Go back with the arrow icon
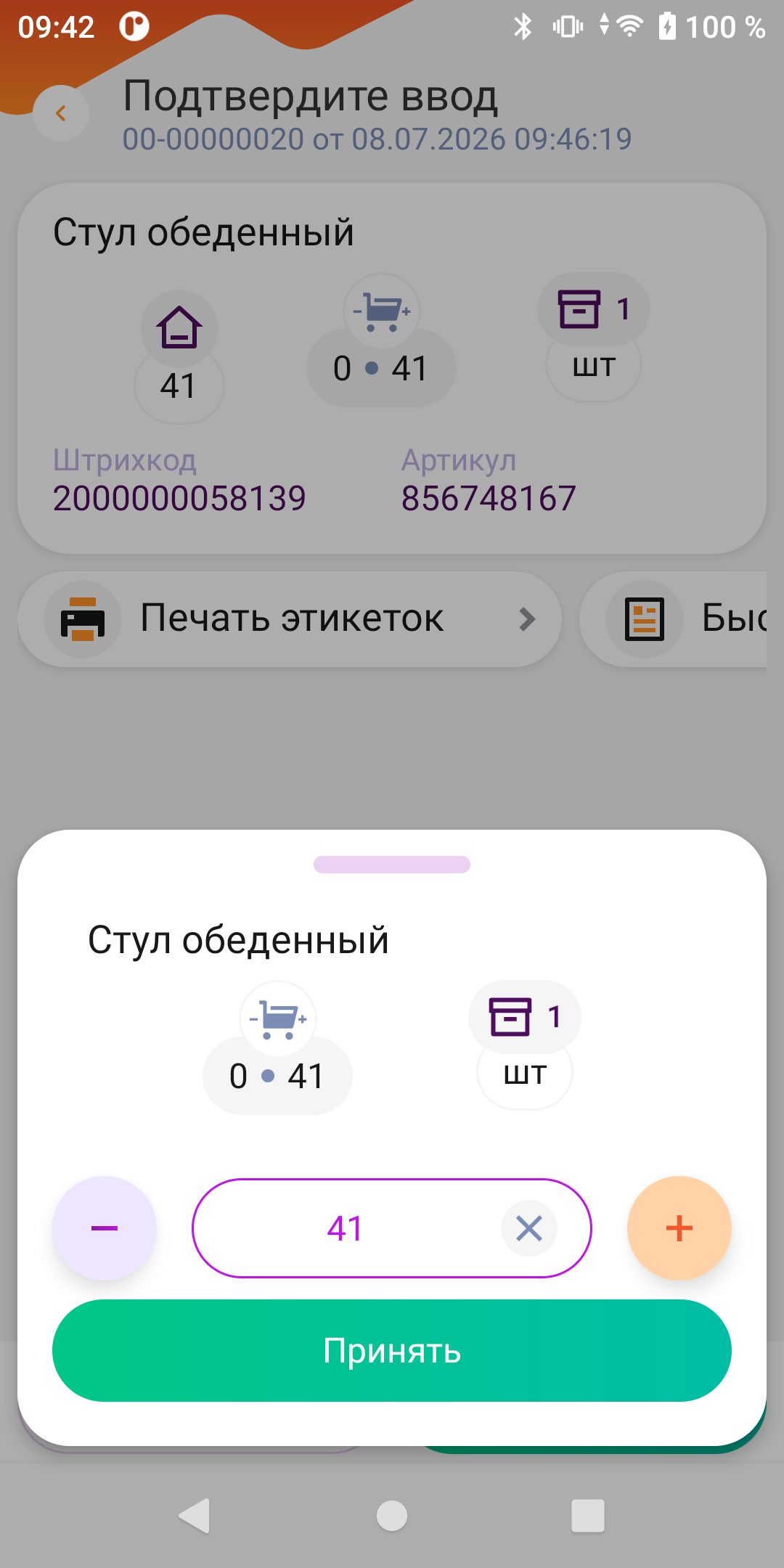 61,113
